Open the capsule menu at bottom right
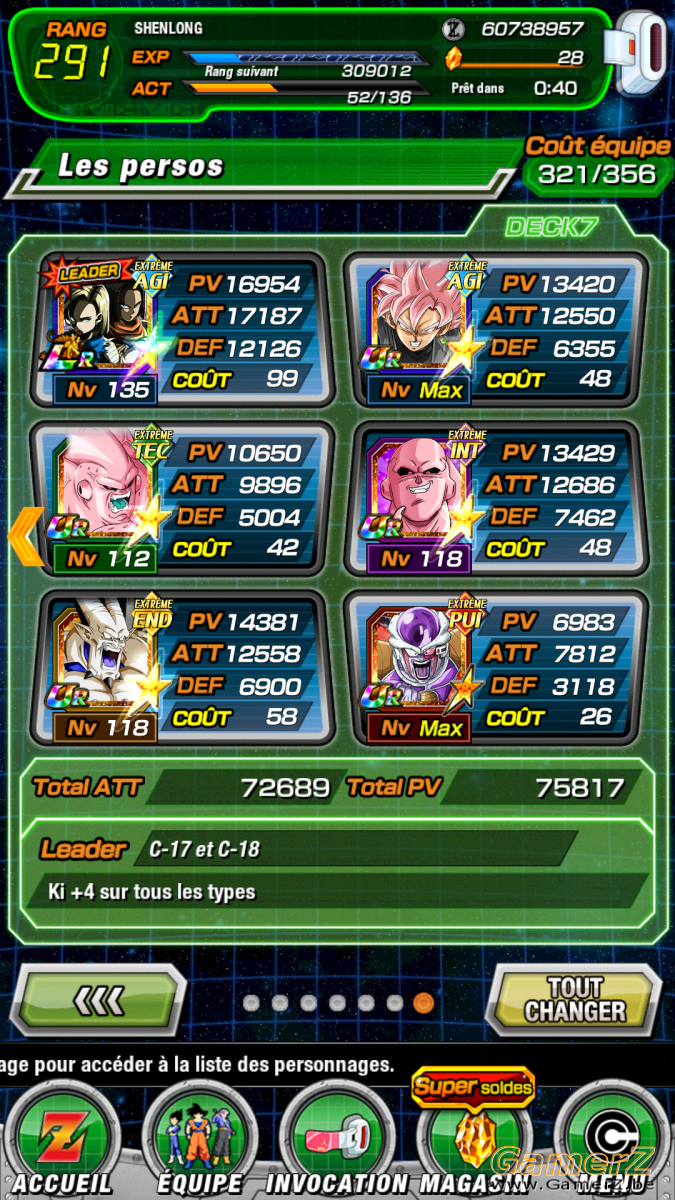Screen dimensions: 675x1200 point(612,1140)
